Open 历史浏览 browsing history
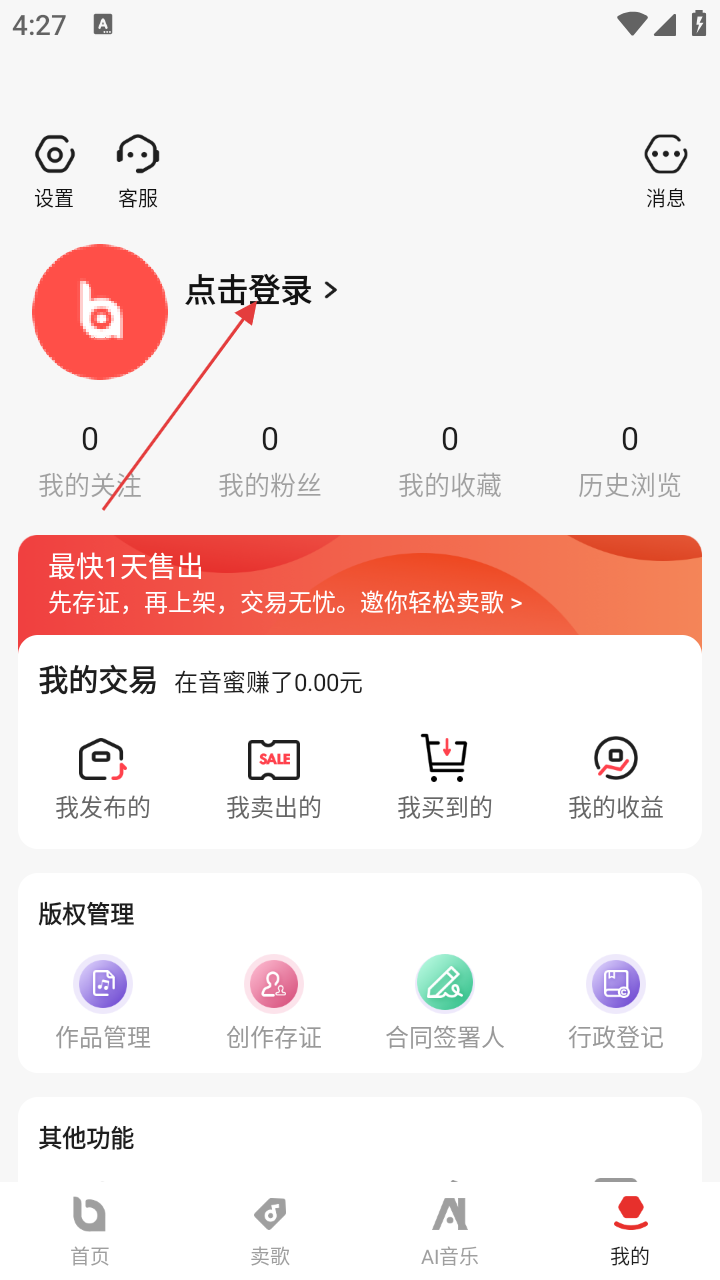The image size is (720, 1280). tap(630, 462)
